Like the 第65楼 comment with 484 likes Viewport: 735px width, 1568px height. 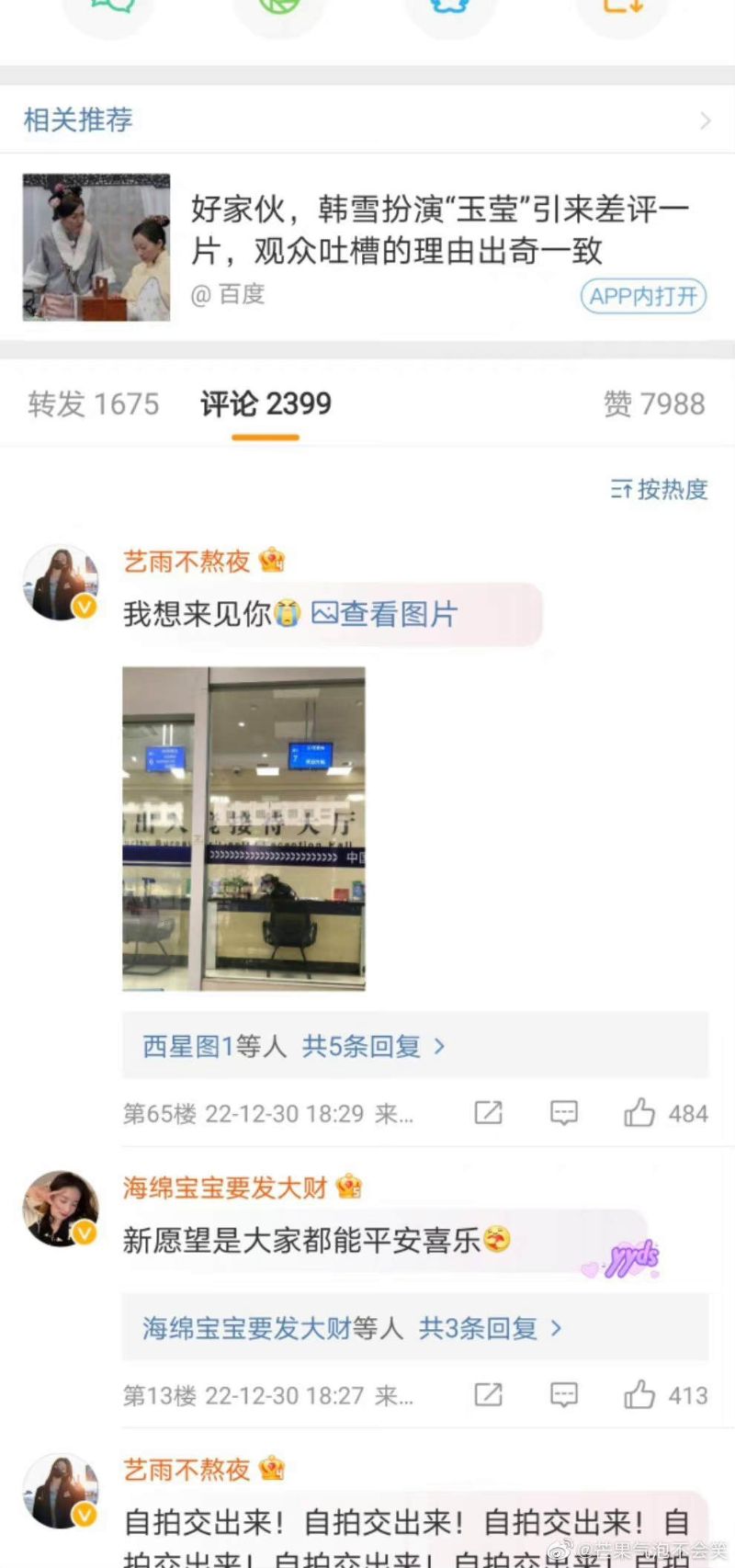[640, 1113]
